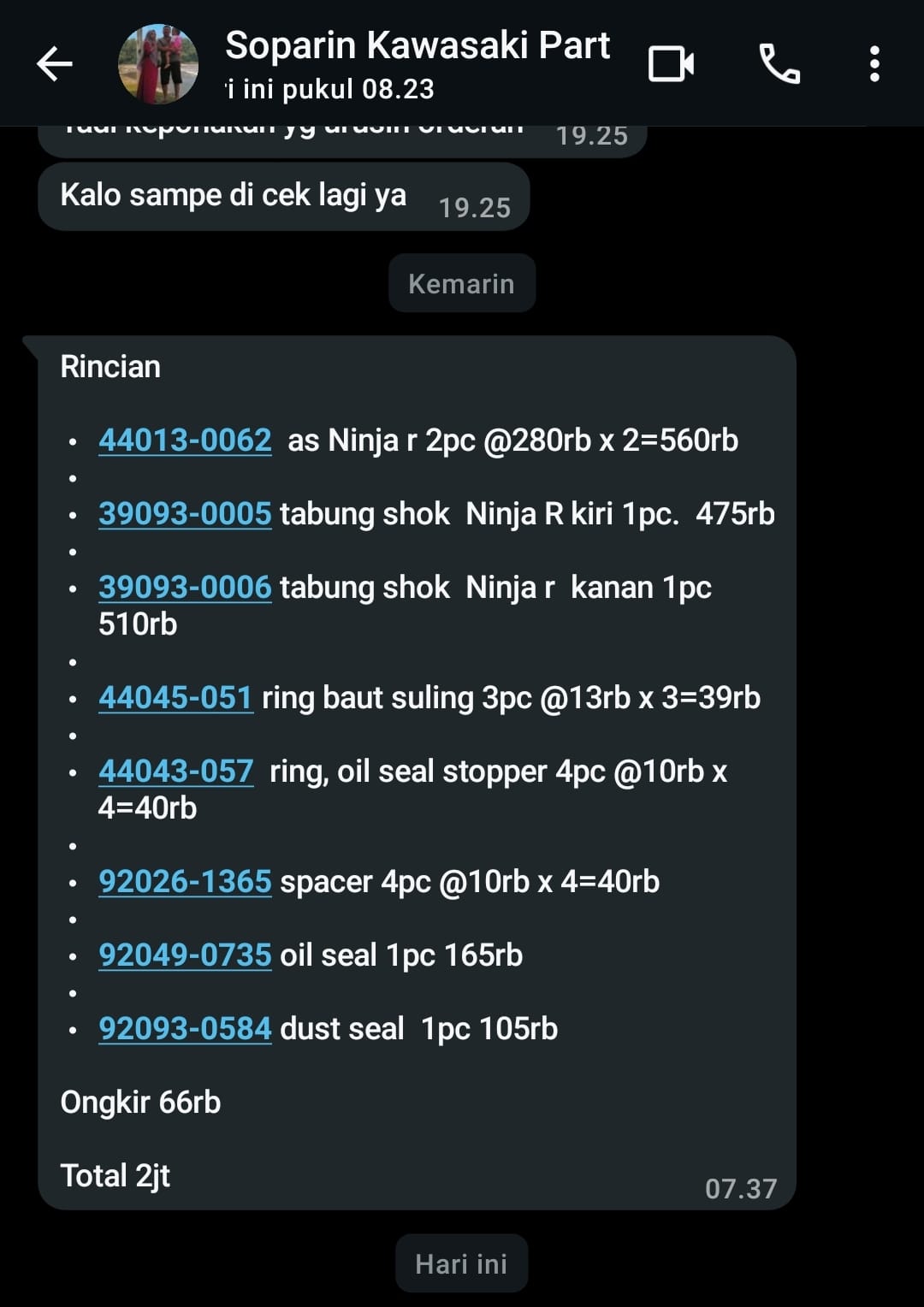This screenshot has height=1307, width=924.
Task: Open the 39093-0005 linked number
Action: pyautogui.click(x=185, y=514)
